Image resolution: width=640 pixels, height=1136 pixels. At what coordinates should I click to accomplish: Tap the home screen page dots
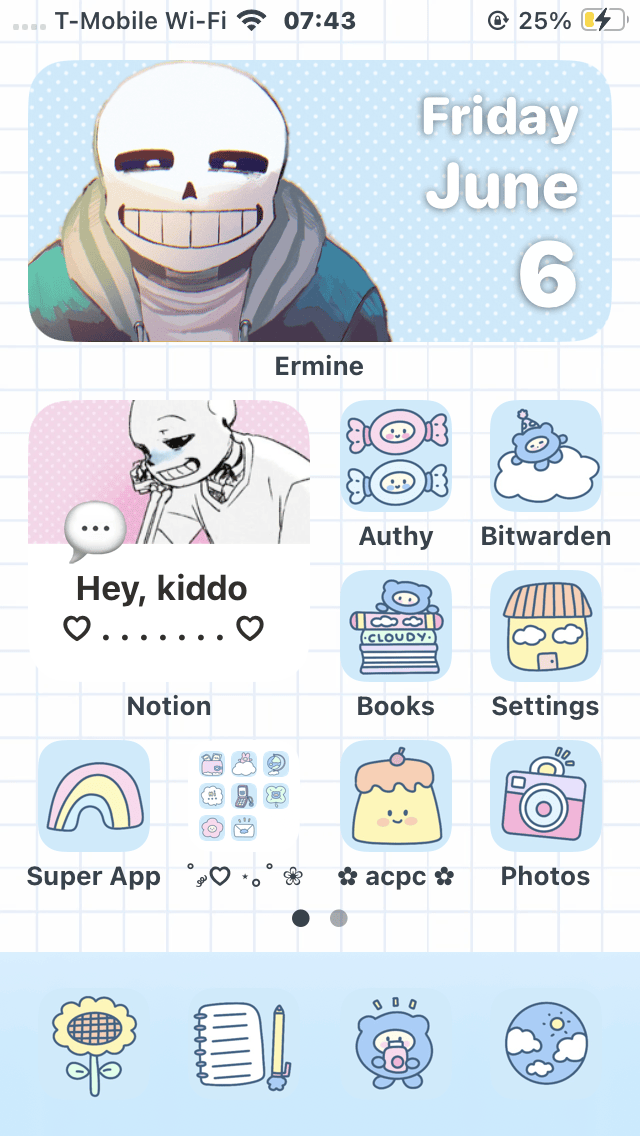click(x=320, y=918)
